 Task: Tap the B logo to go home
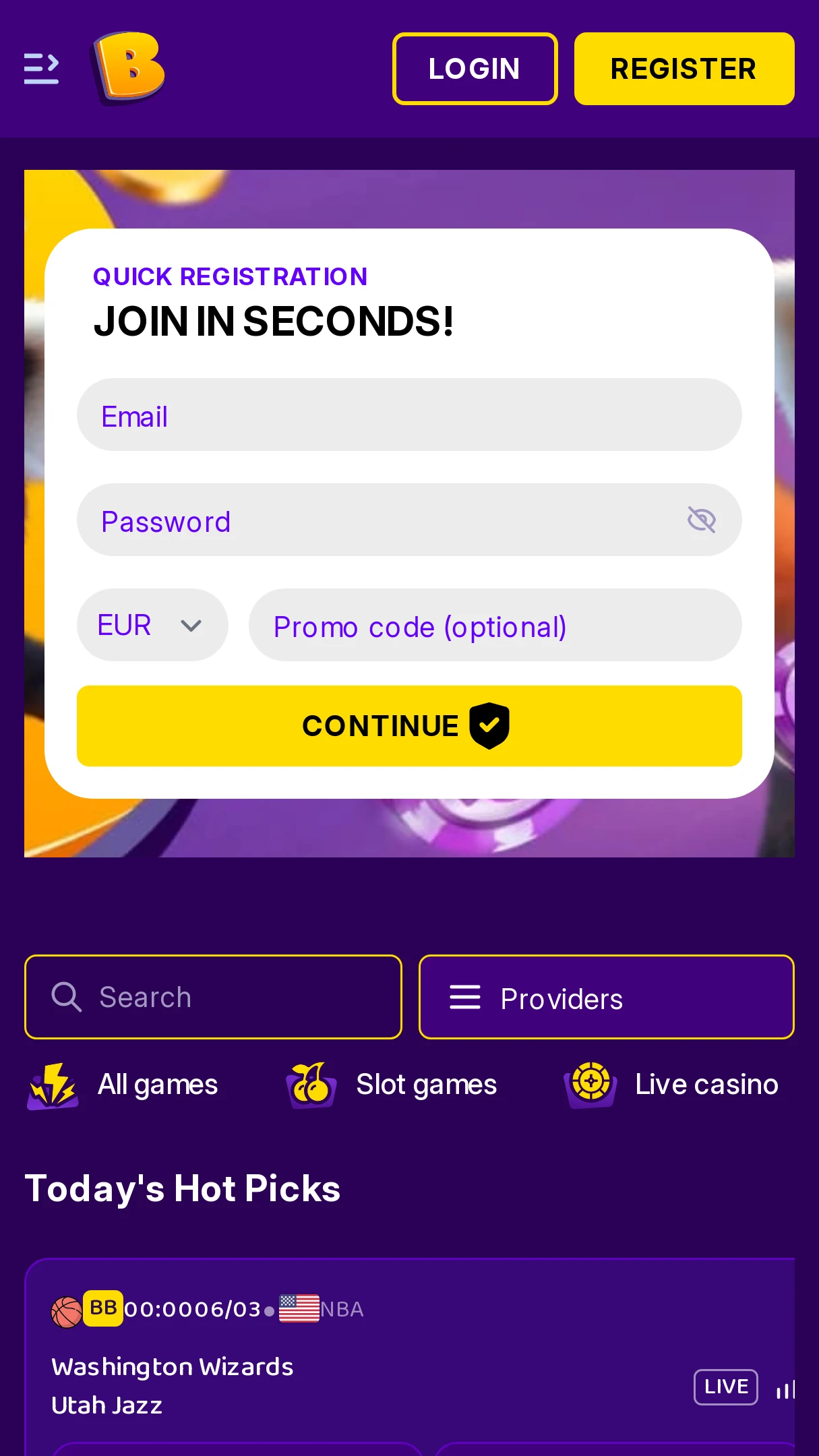[x=128, y=67]
